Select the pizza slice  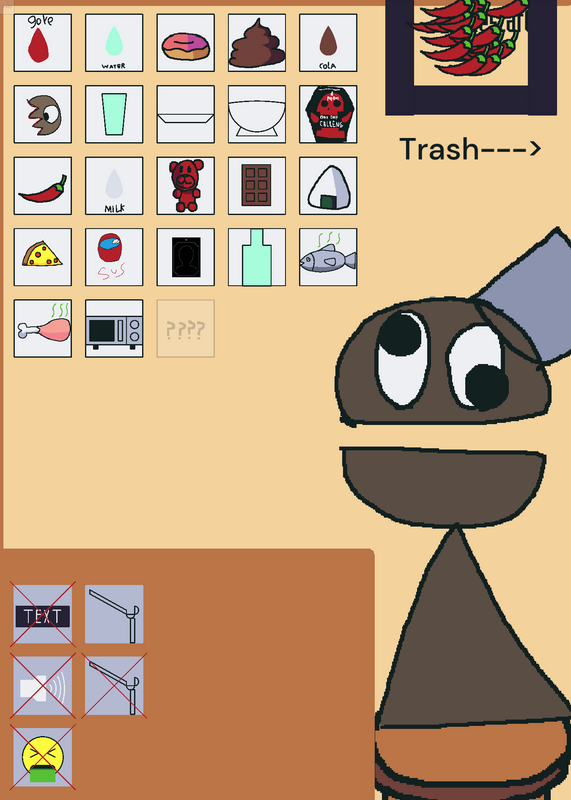tap(43, 257)
